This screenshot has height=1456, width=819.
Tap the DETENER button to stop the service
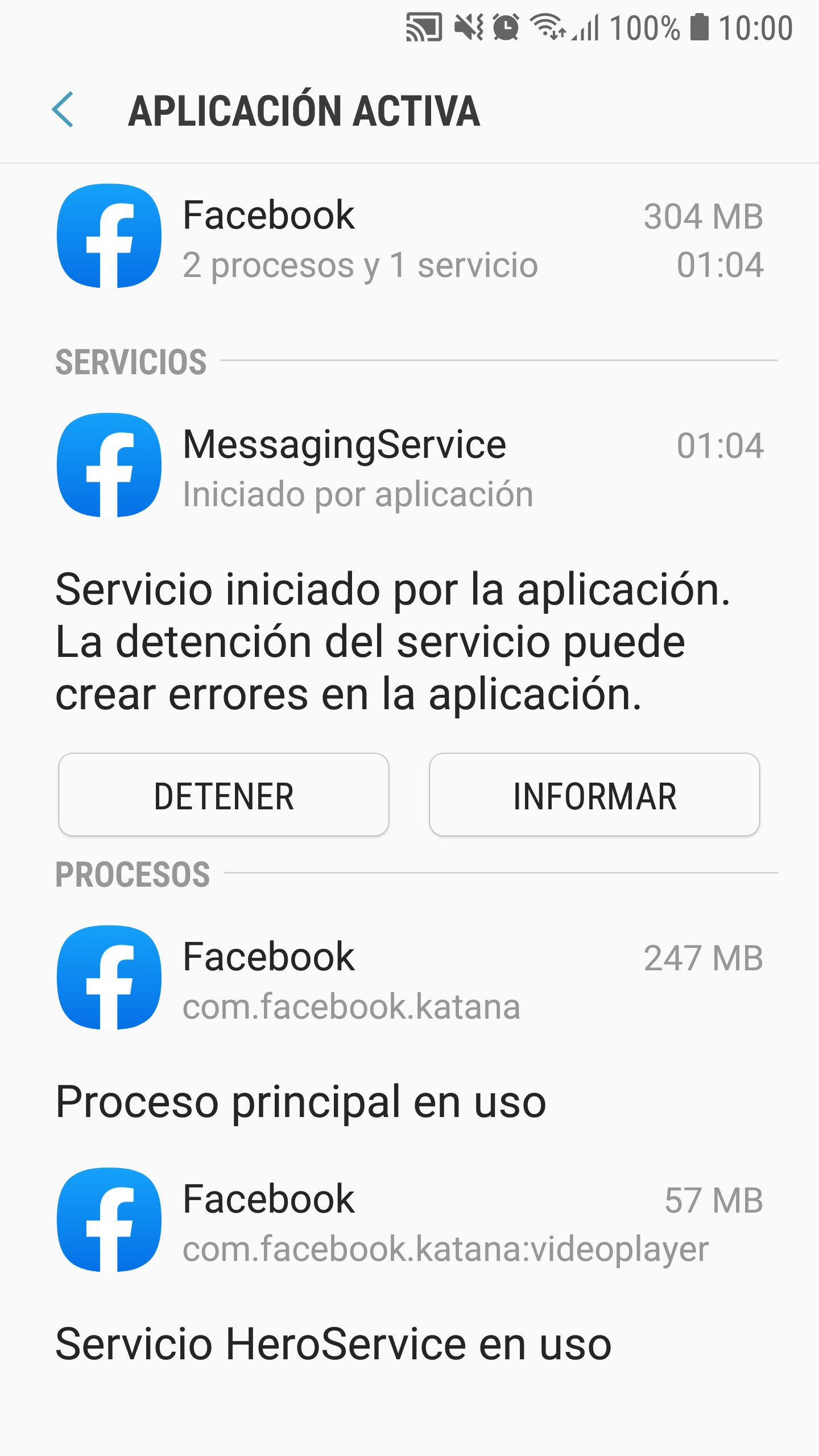coord(224,795)
